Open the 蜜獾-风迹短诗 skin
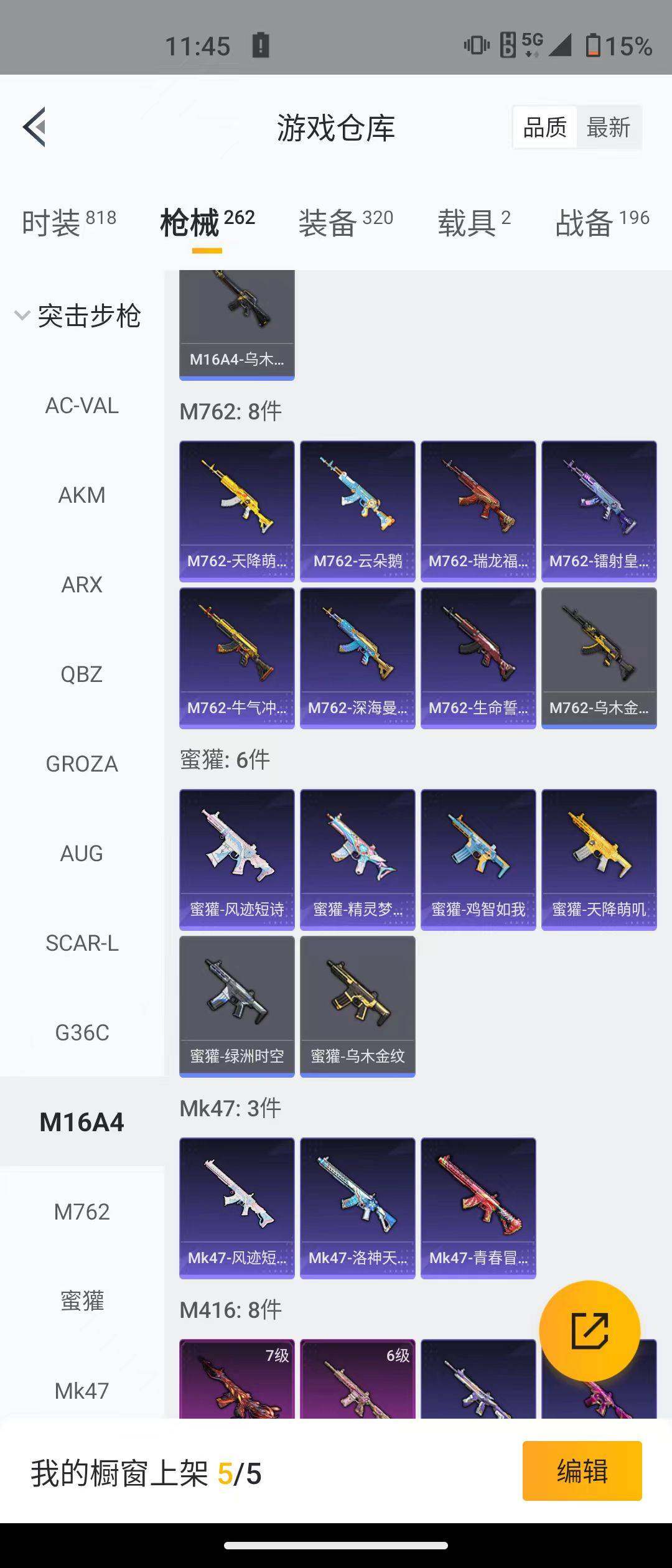This screenshot has height=1568, width=672. tap(237, 859)
